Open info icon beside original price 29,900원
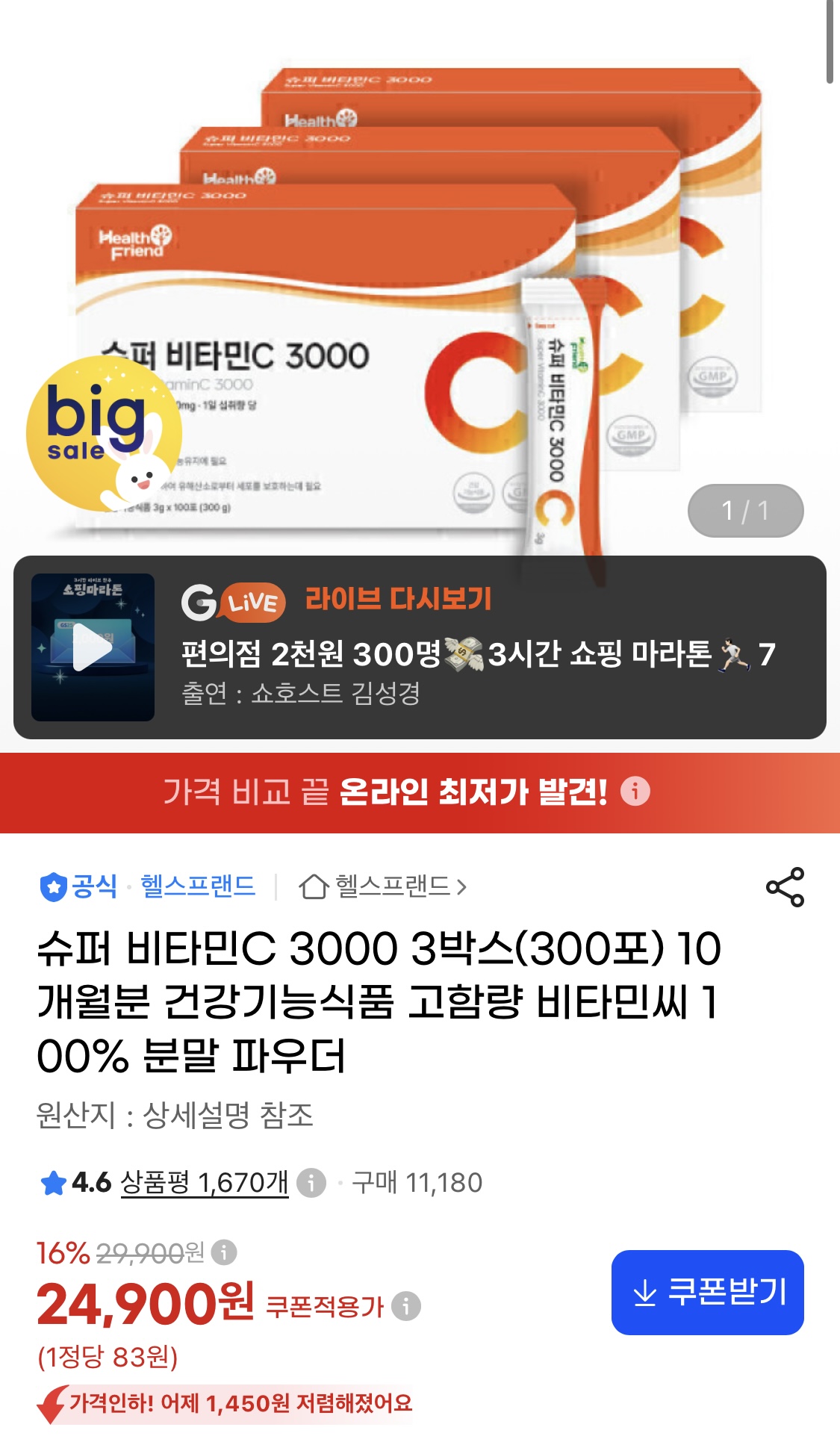 [224, 1252]
